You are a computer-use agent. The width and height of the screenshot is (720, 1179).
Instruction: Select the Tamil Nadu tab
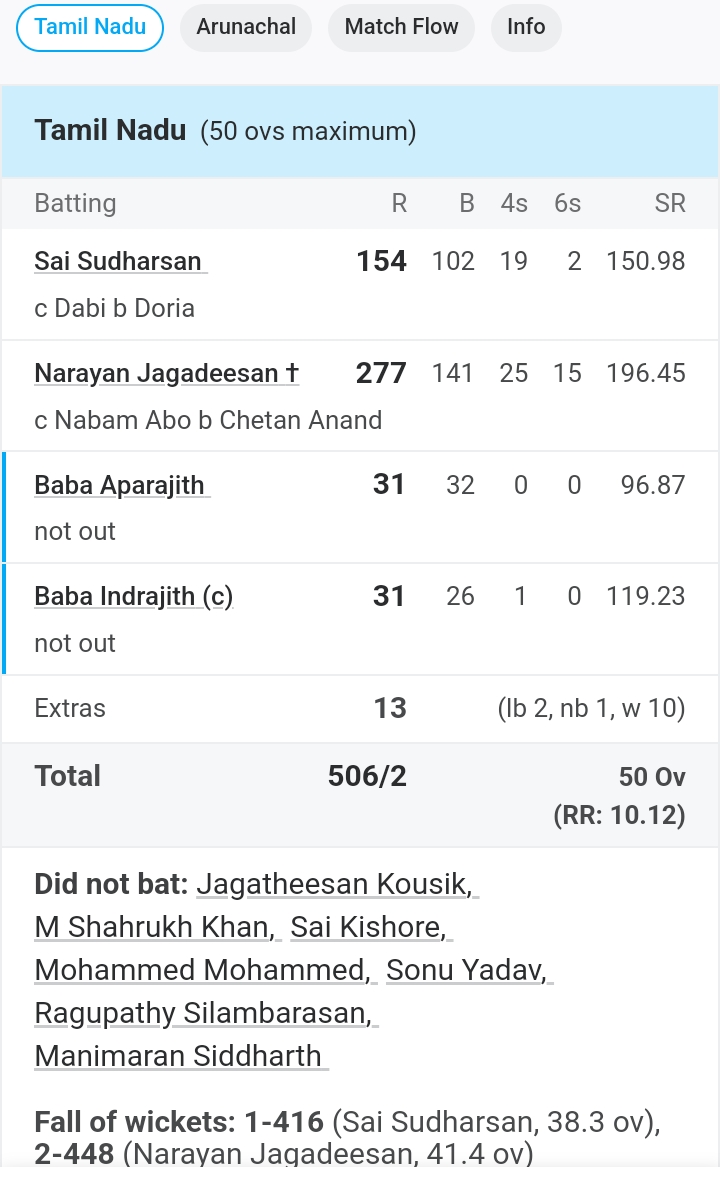(90, 28)
